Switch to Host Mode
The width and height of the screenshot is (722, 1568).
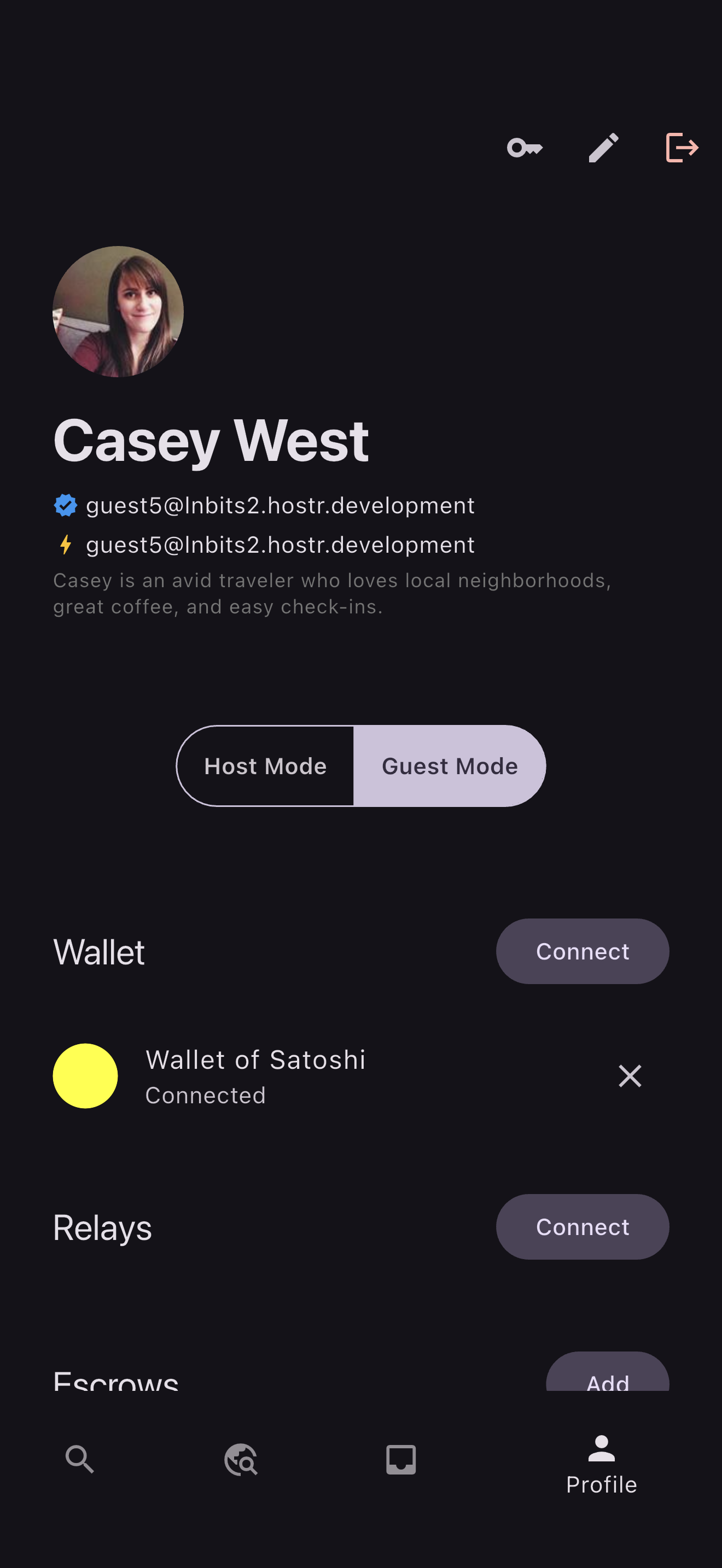tap(265, 766)
